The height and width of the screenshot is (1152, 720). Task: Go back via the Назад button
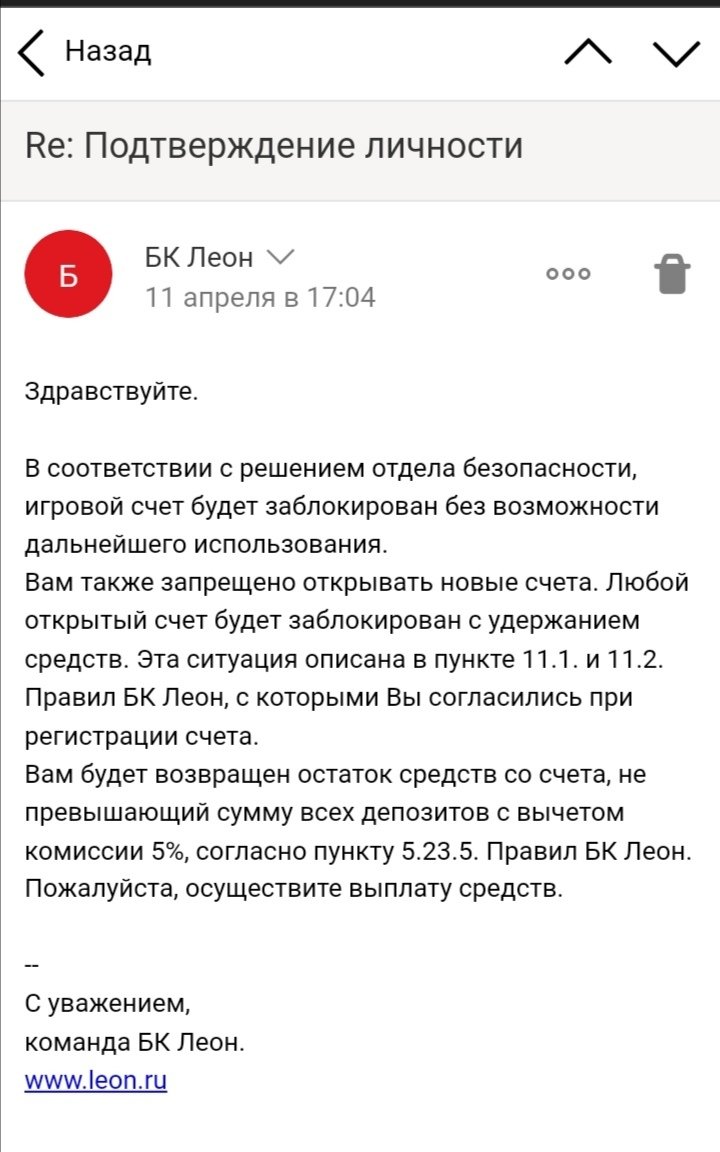pos(85,52)
